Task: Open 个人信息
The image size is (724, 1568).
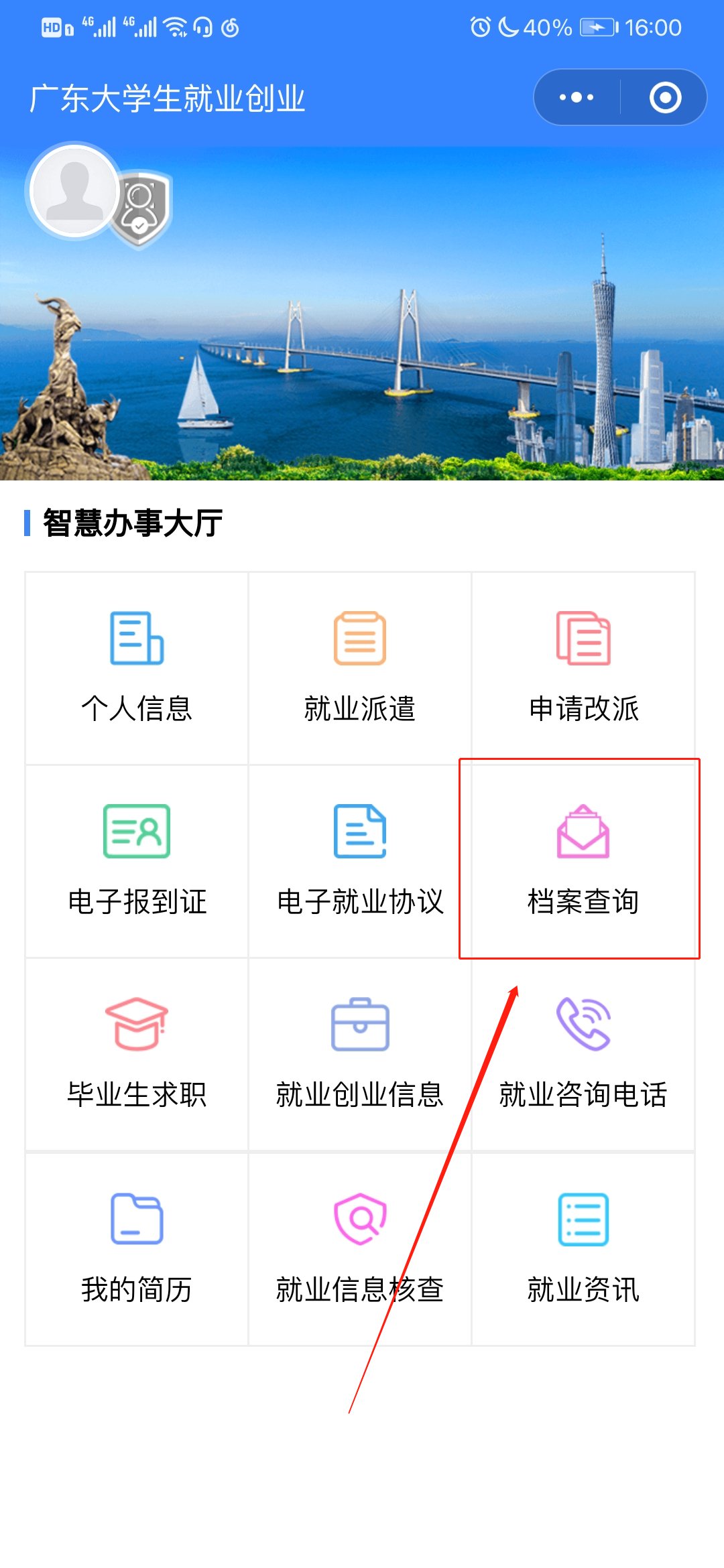Action: click(137, 667)
